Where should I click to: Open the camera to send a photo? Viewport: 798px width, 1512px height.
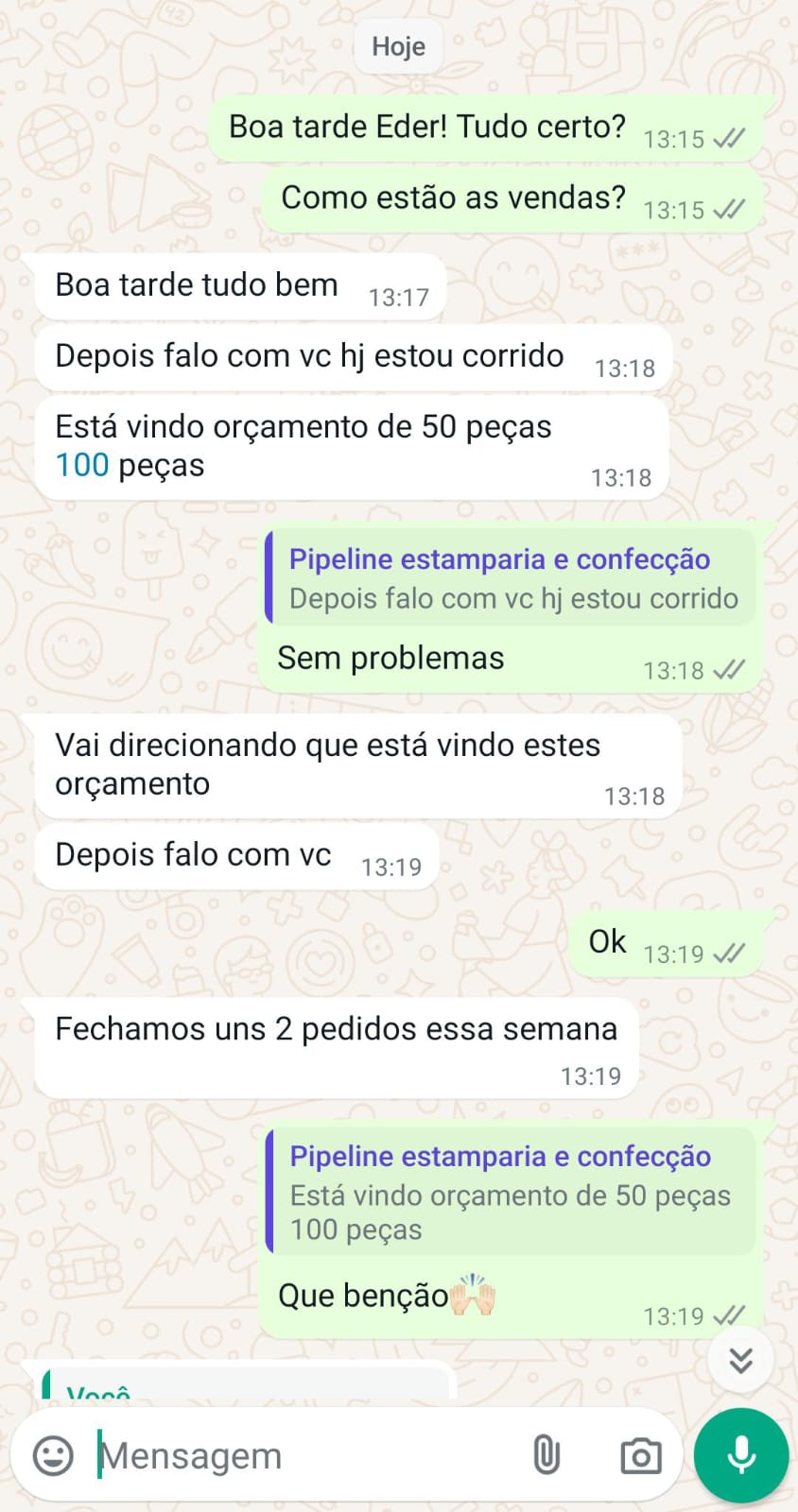coord(640,1456)
